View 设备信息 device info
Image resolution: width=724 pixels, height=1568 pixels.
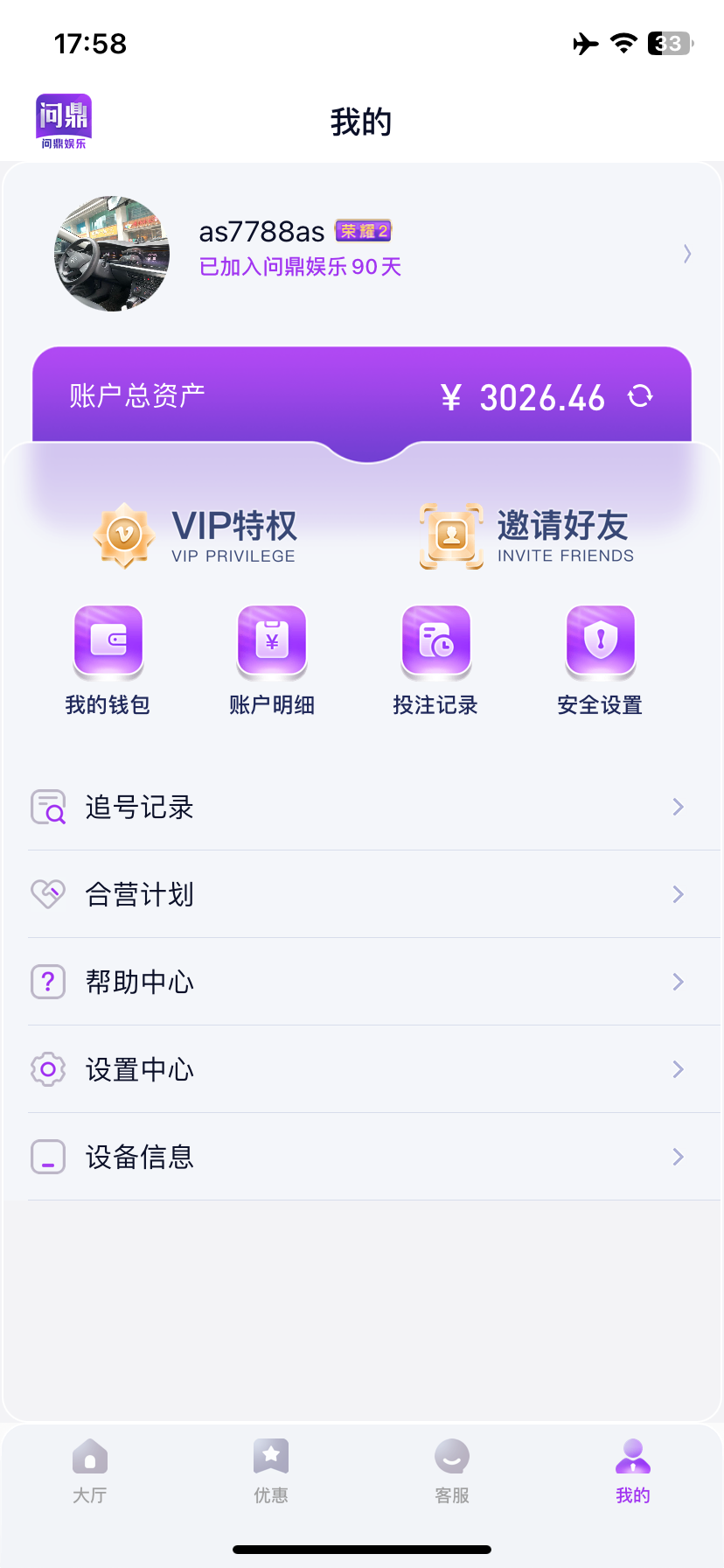(362, 1157)
